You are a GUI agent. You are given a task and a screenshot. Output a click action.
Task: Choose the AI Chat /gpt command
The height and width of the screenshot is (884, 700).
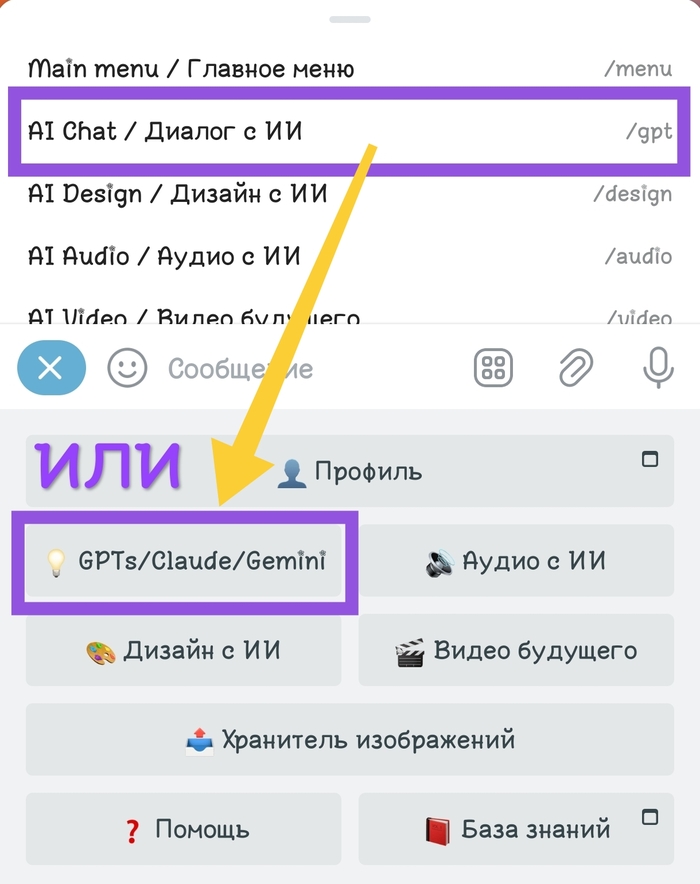[349, 131]
